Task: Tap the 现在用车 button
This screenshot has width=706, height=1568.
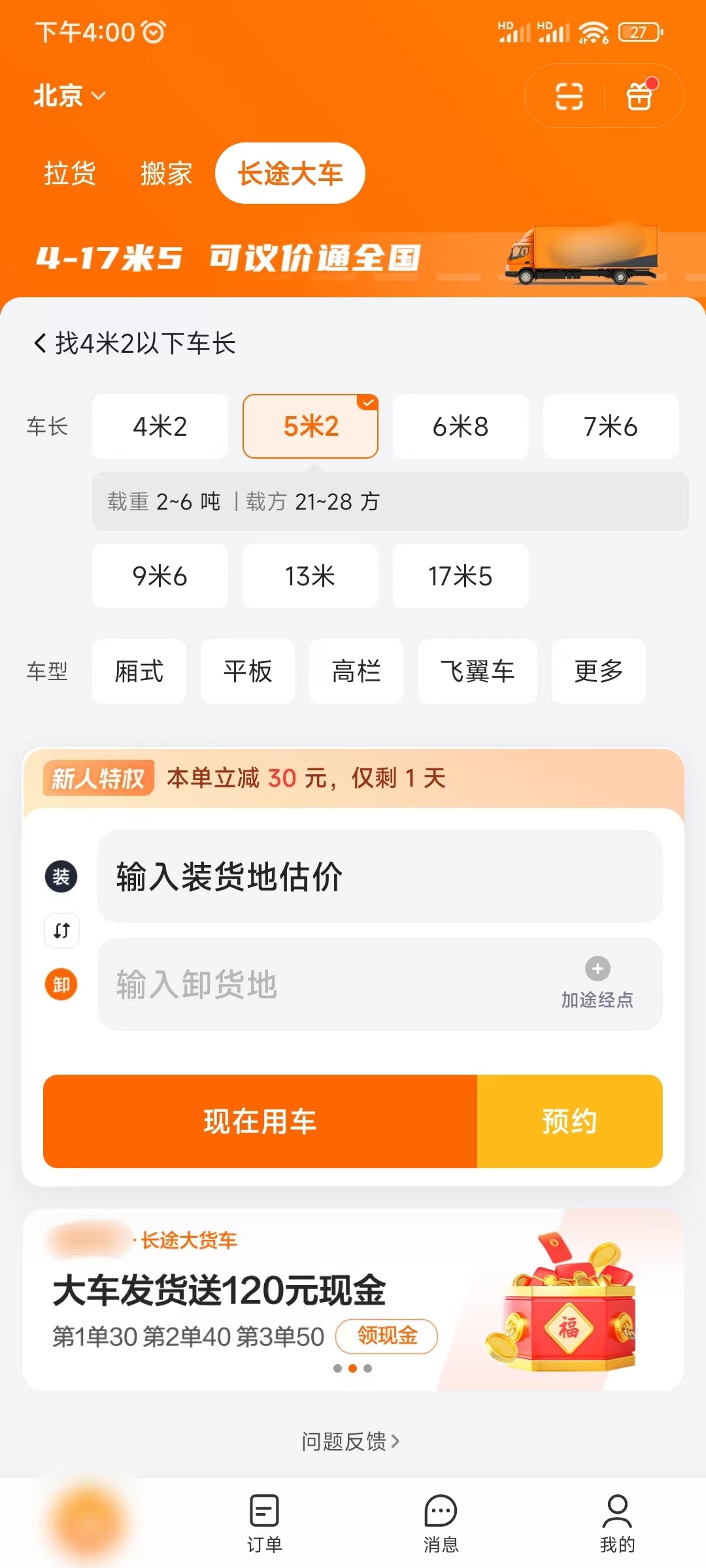Action: (260, 1121)
